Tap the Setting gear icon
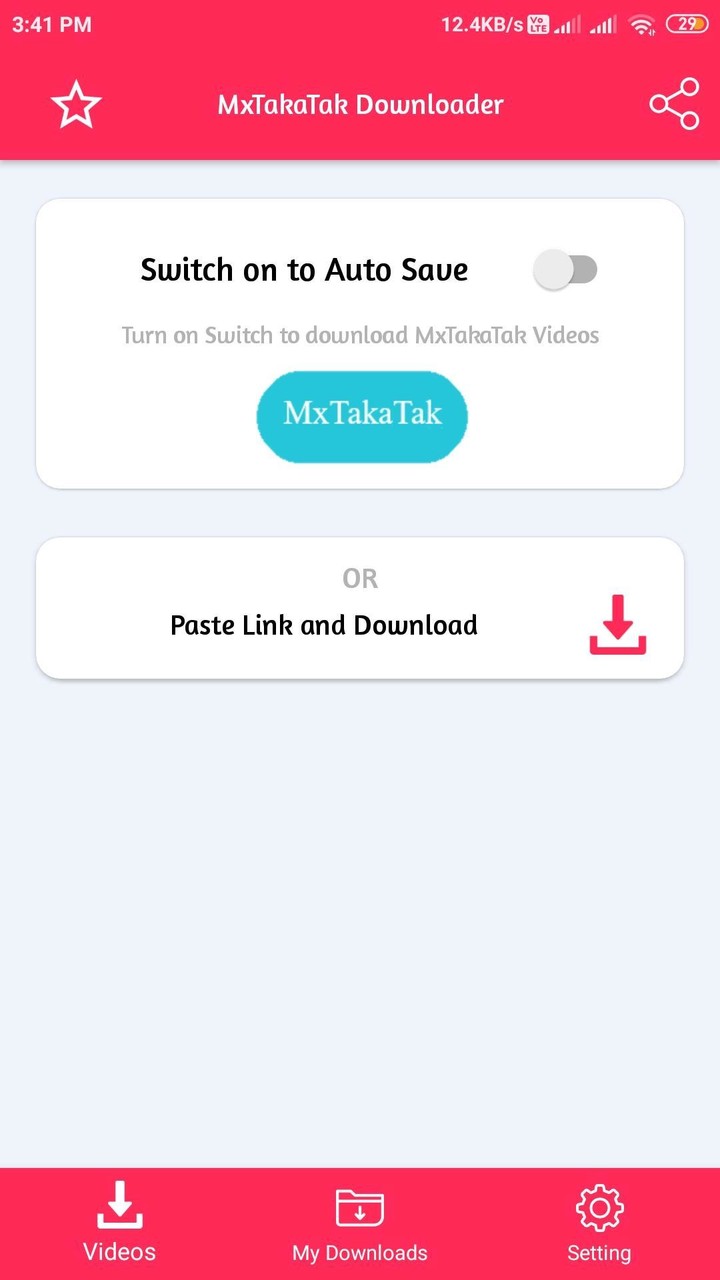 coord(598,1208)
